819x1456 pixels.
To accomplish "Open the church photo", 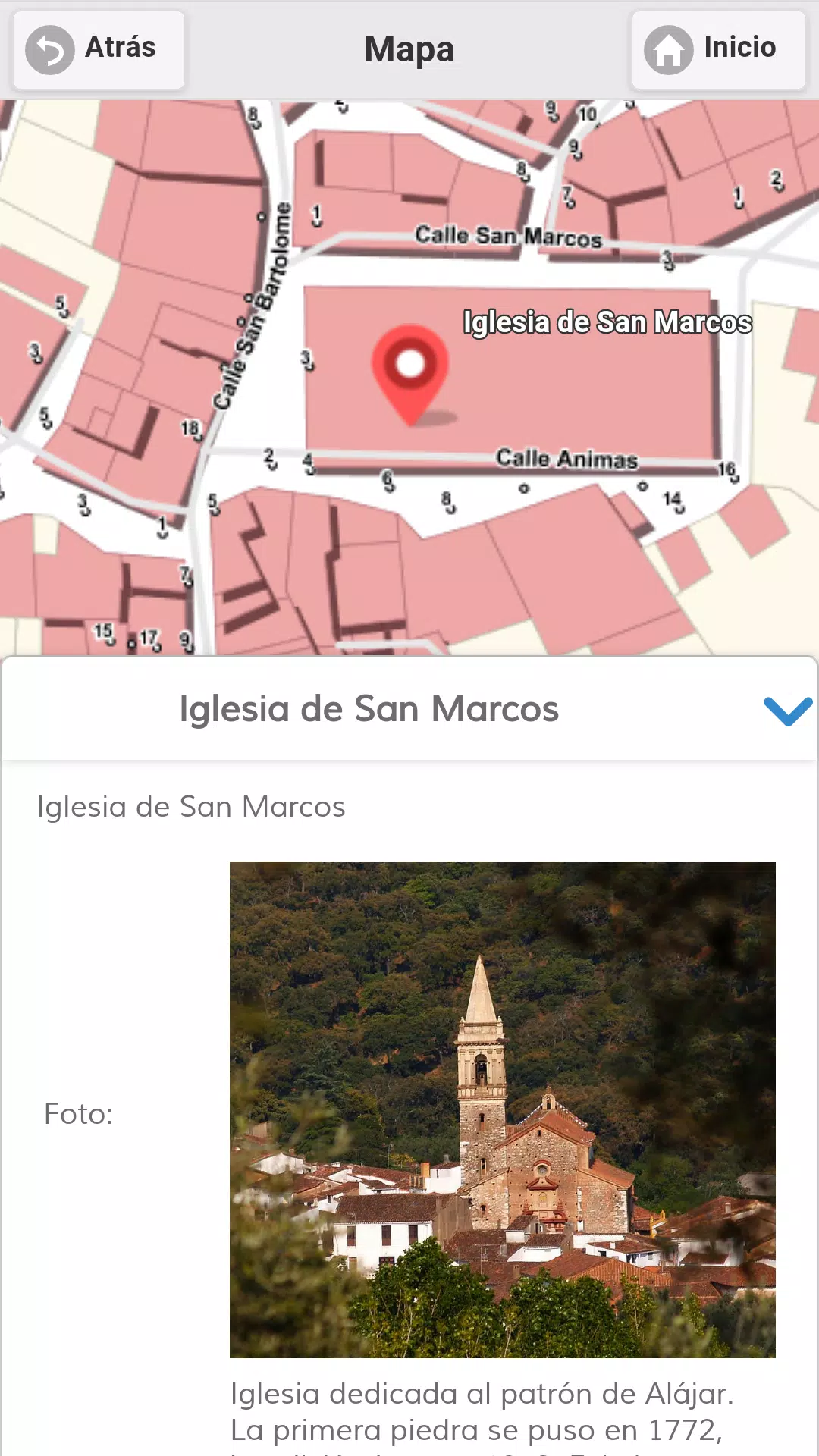I will click(x=503, y=1109).
